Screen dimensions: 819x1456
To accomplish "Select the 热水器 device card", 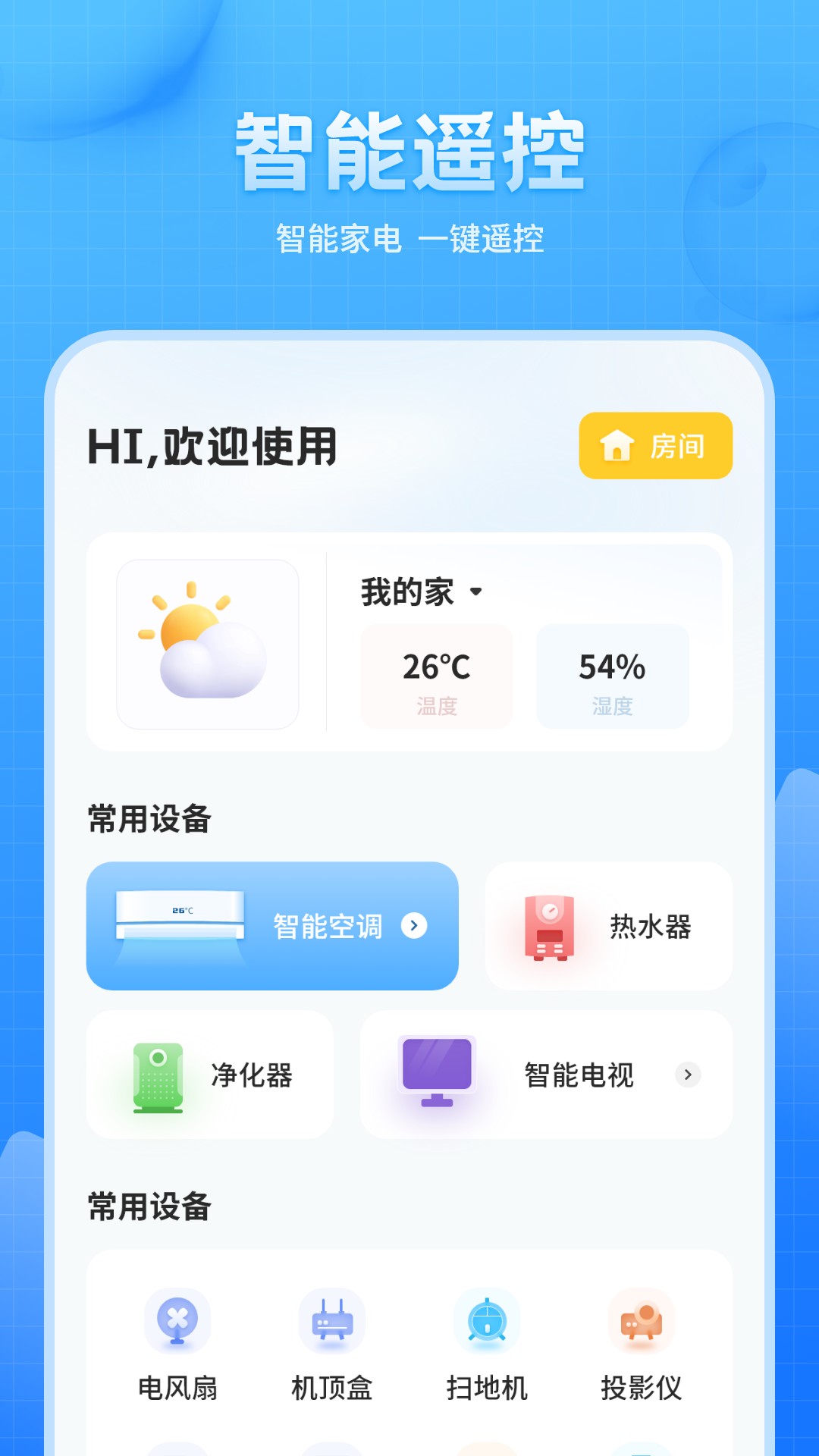I will point(609,925).
